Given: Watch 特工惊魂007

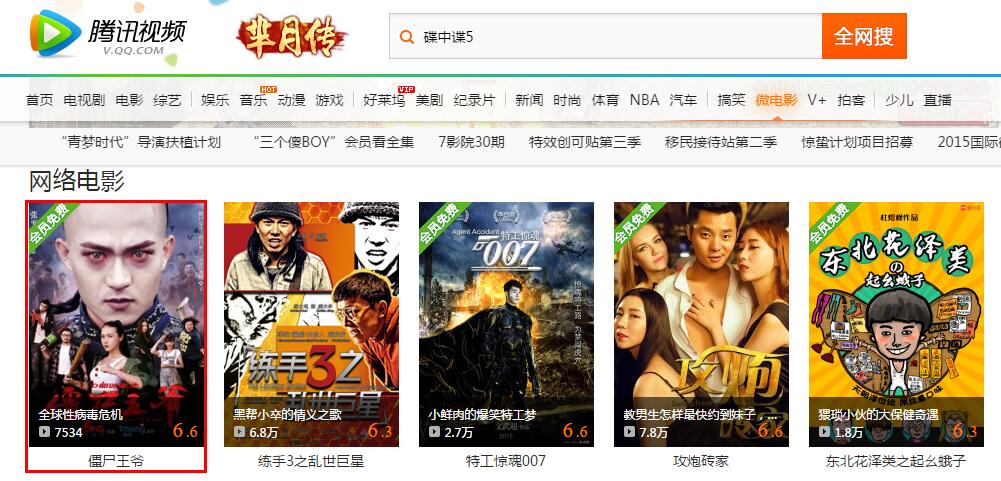Looking at the screenshot, I should pyautogui.click(x=506, y=325).
